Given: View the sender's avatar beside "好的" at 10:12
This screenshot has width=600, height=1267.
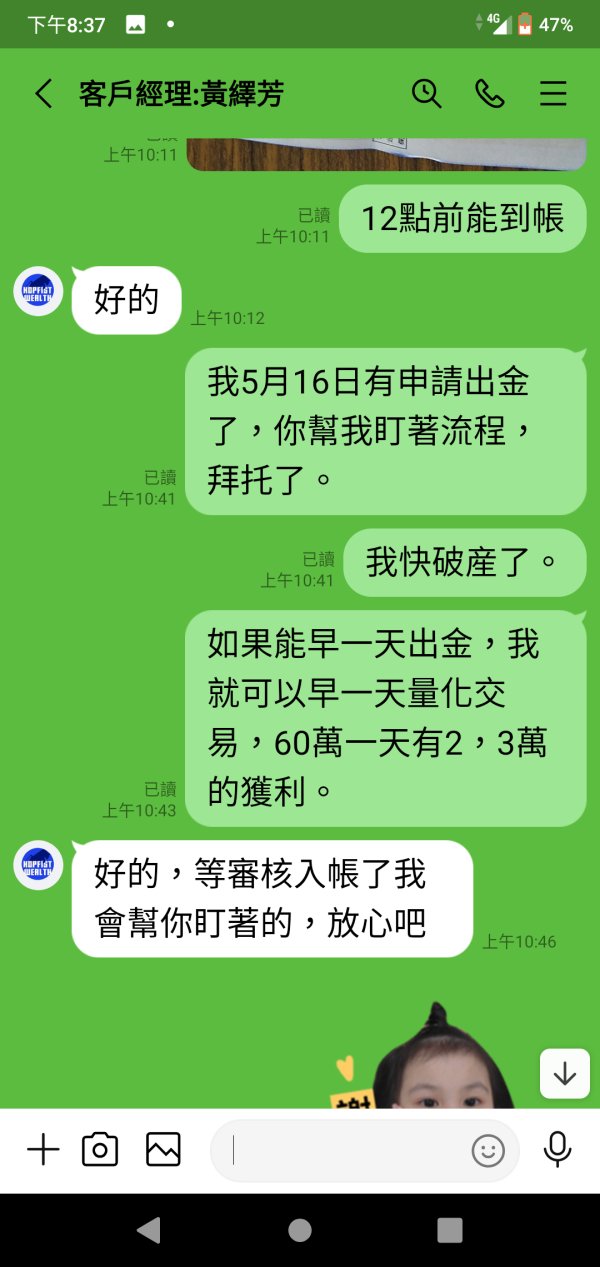Looking at the screenshot, I should coord(39,292).
